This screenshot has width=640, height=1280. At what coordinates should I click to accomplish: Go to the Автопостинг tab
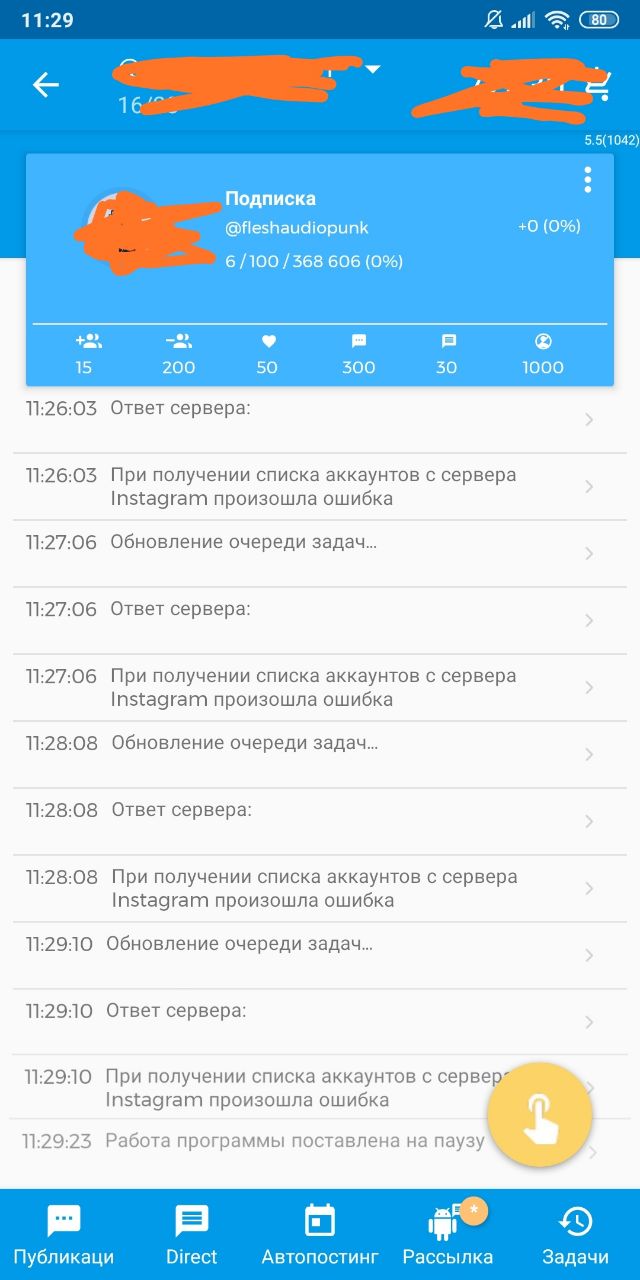point(320,1236)
